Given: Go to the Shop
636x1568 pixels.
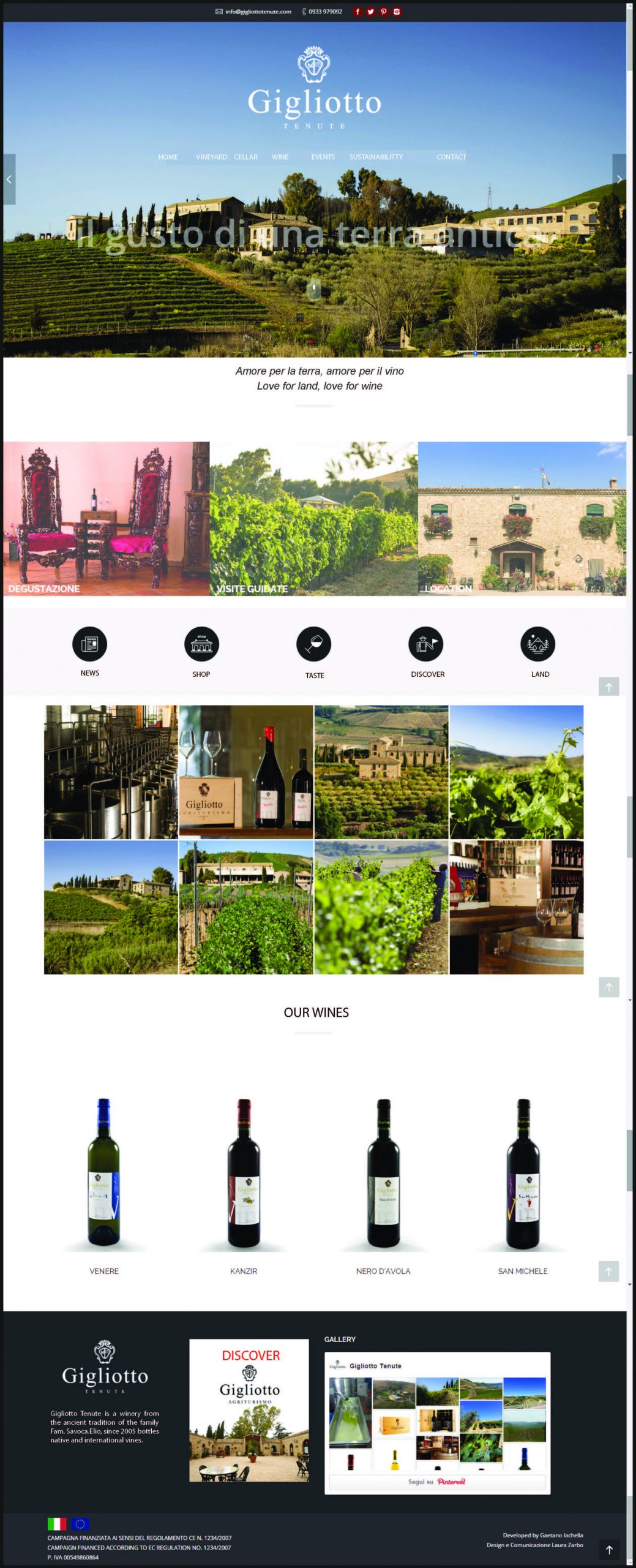Looking at the screenshot, I should (201, 644).
